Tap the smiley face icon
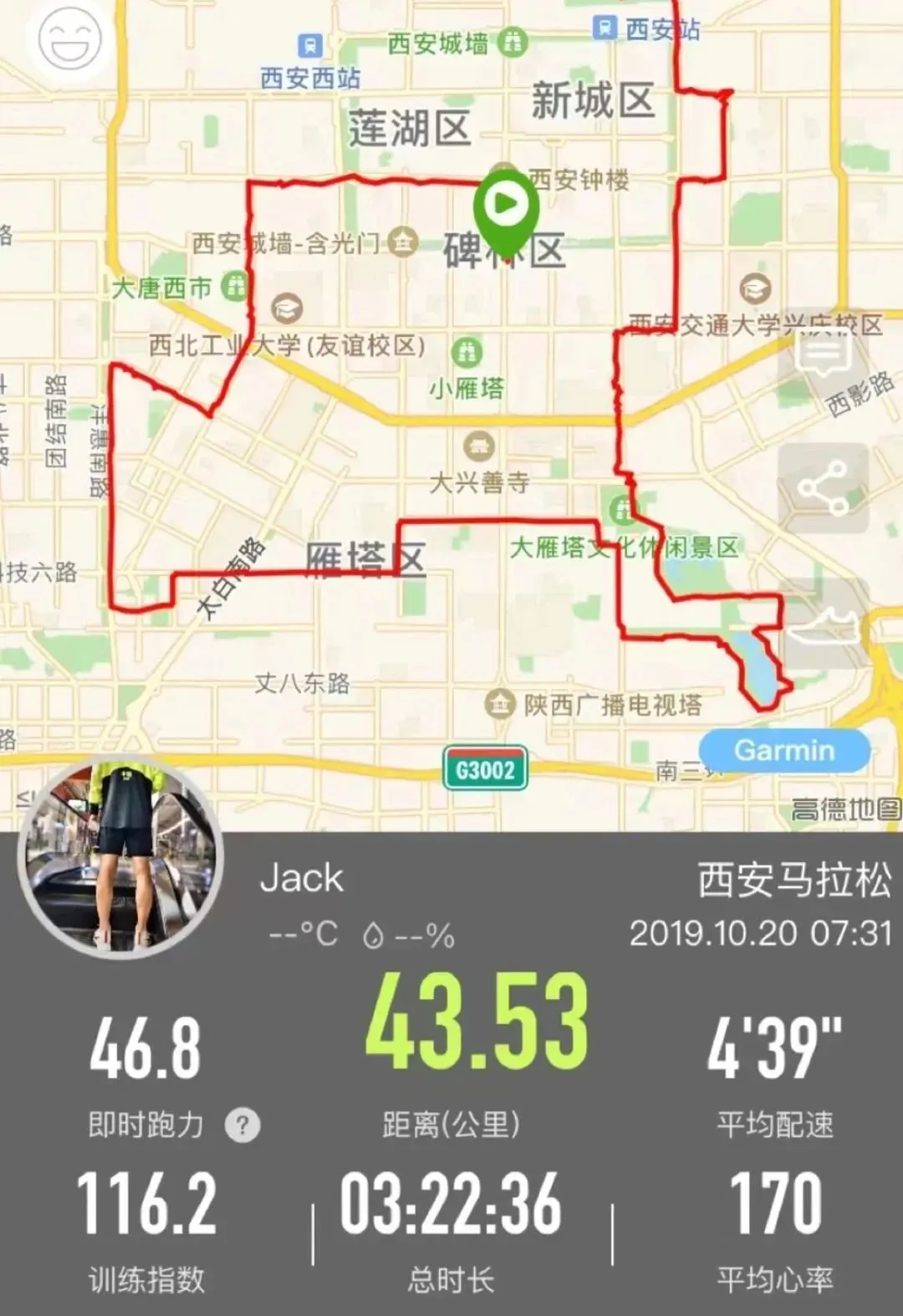Image resolution: width=903 pixels, height=1316 pixels. coord(70,39)
